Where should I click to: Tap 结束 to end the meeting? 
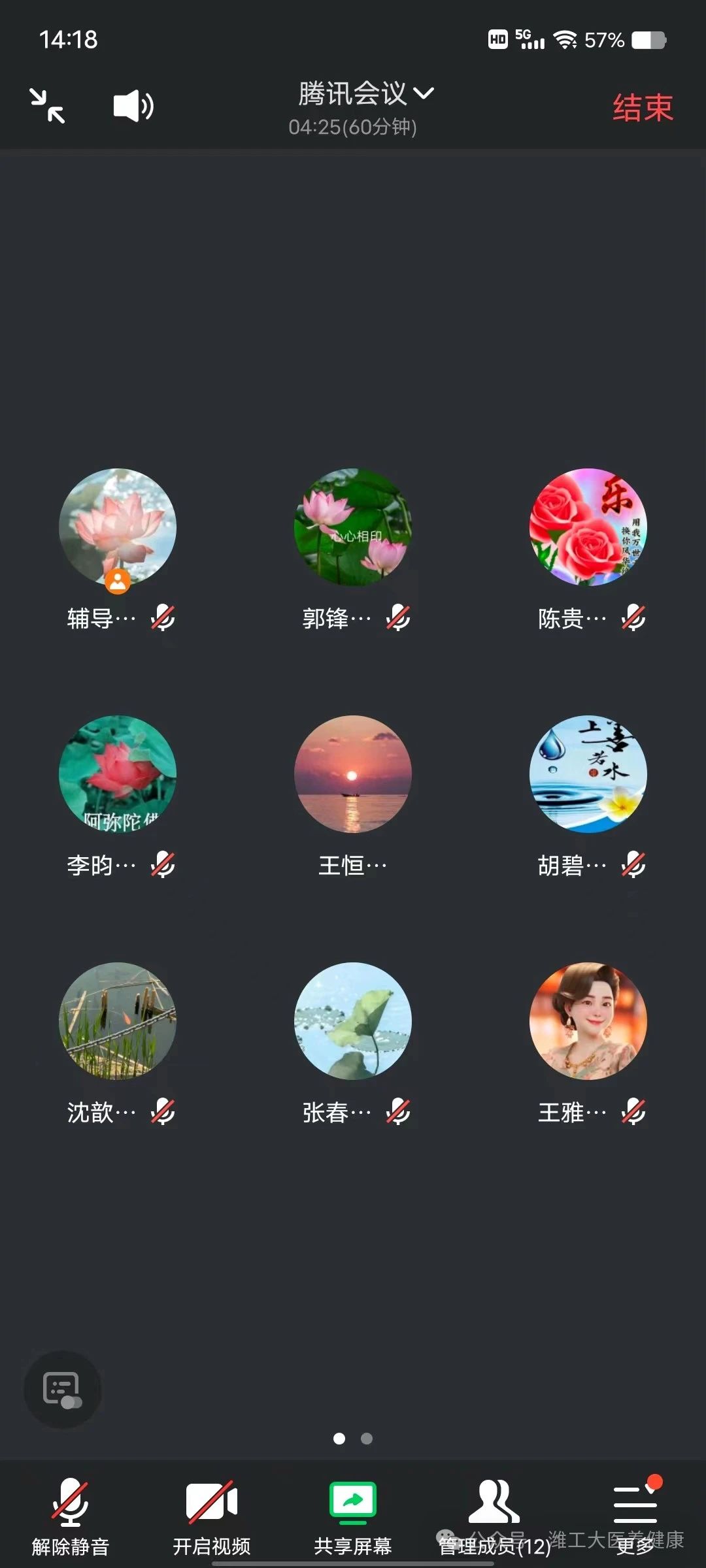642,108
